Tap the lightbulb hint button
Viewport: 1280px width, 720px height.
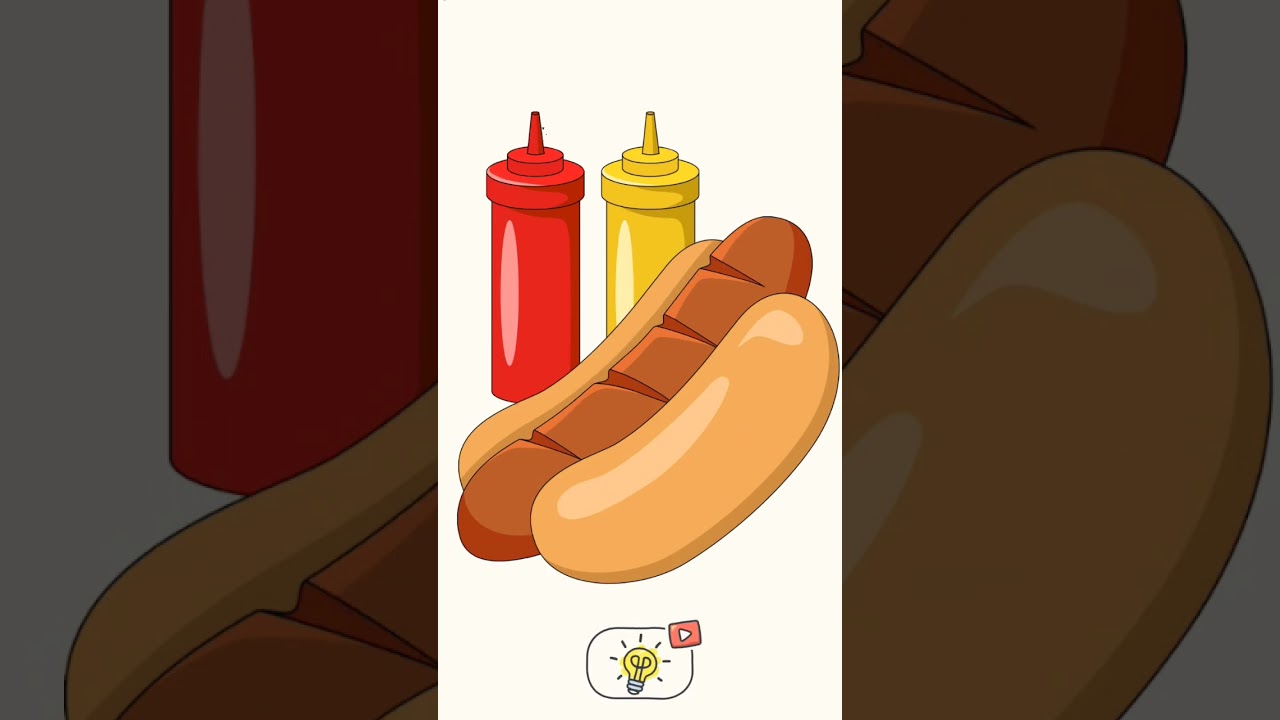pos(640,664)
